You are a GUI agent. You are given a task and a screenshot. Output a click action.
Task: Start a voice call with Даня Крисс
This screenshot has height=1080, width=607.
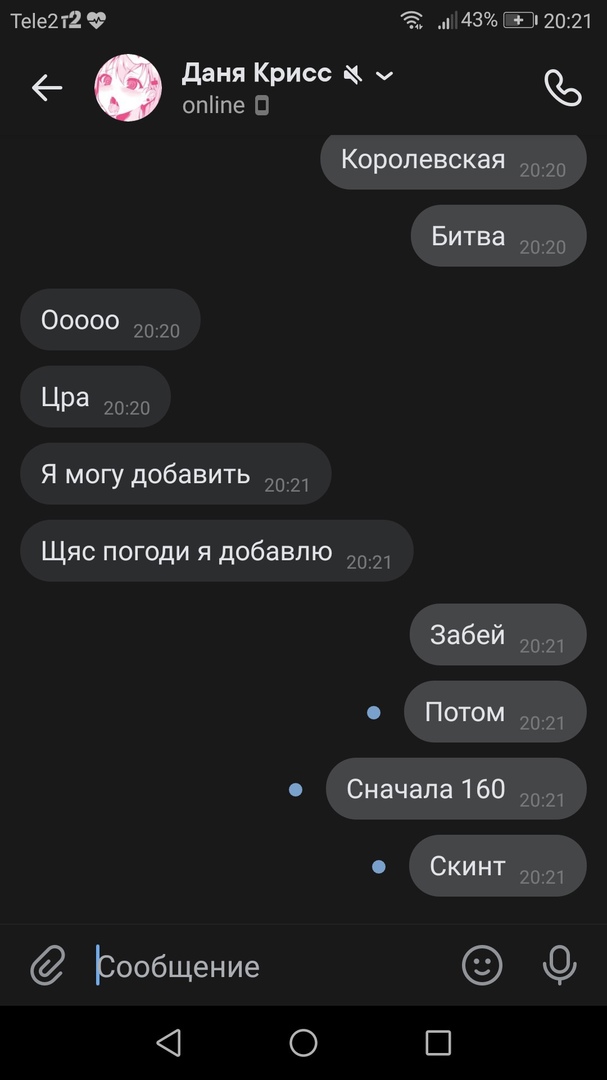coord(562,88)
